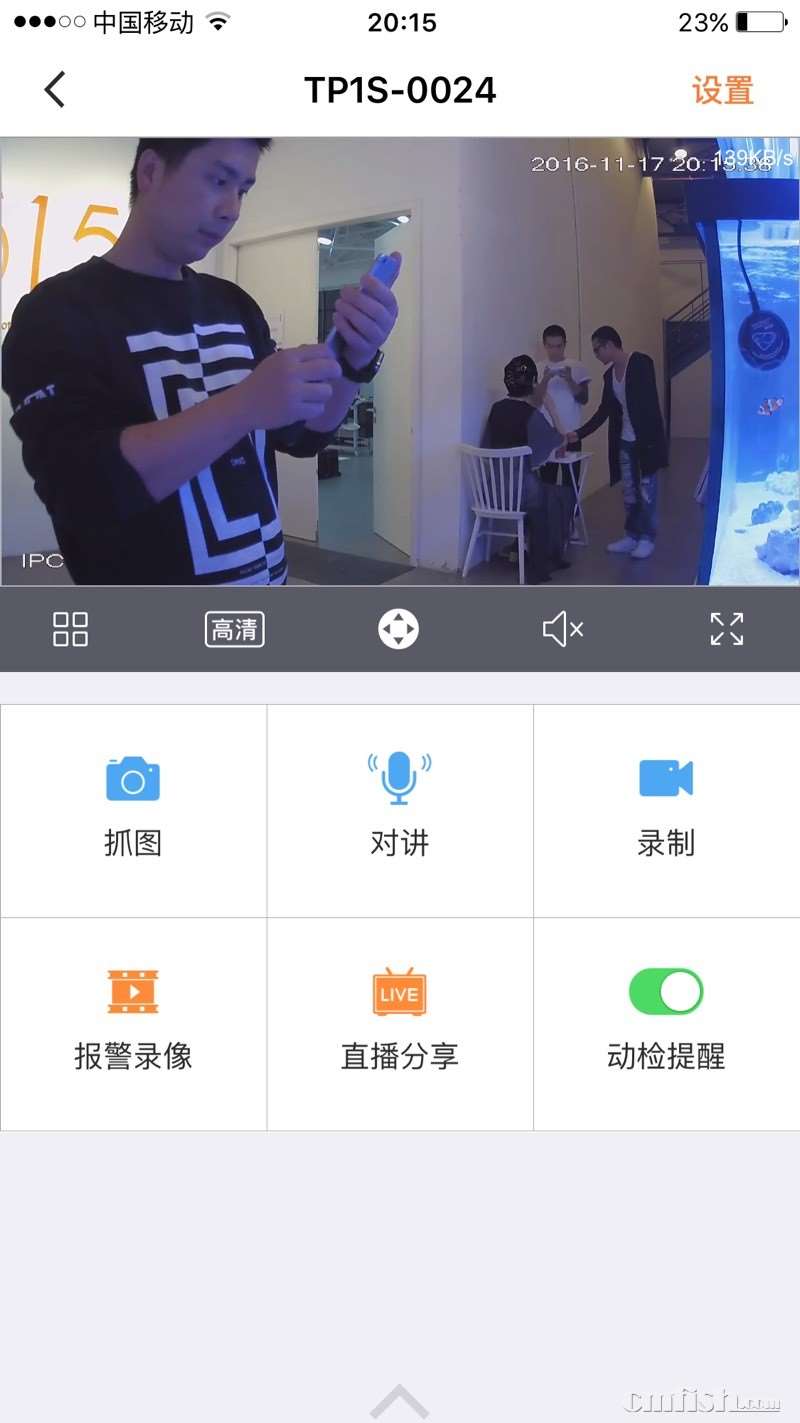Viewport: 800px width, 1423px height.
Task: Change the 高清 video quality
Action: [235, 629]
